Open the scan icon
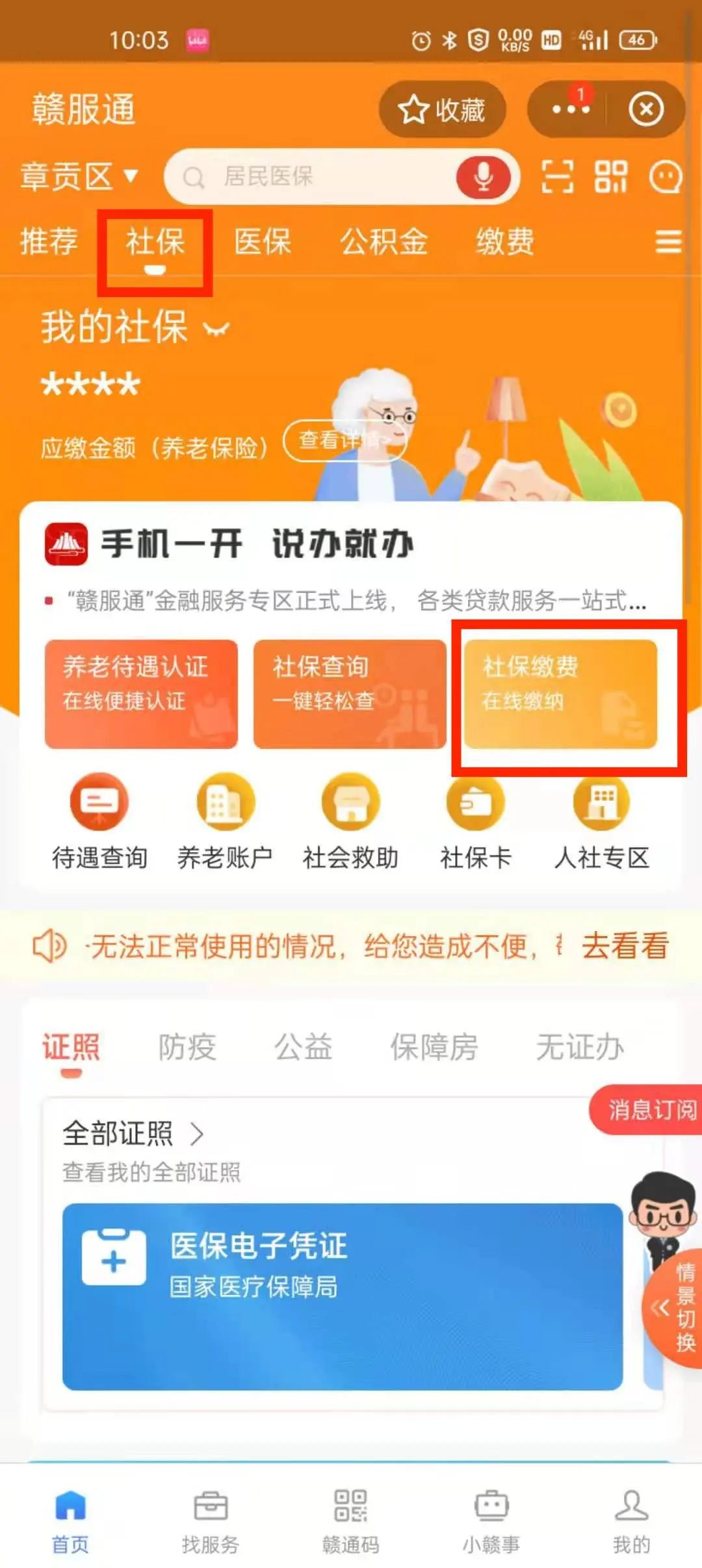Image resolution: width=702 pixels, height=1568 pixels. pos(558,176)
